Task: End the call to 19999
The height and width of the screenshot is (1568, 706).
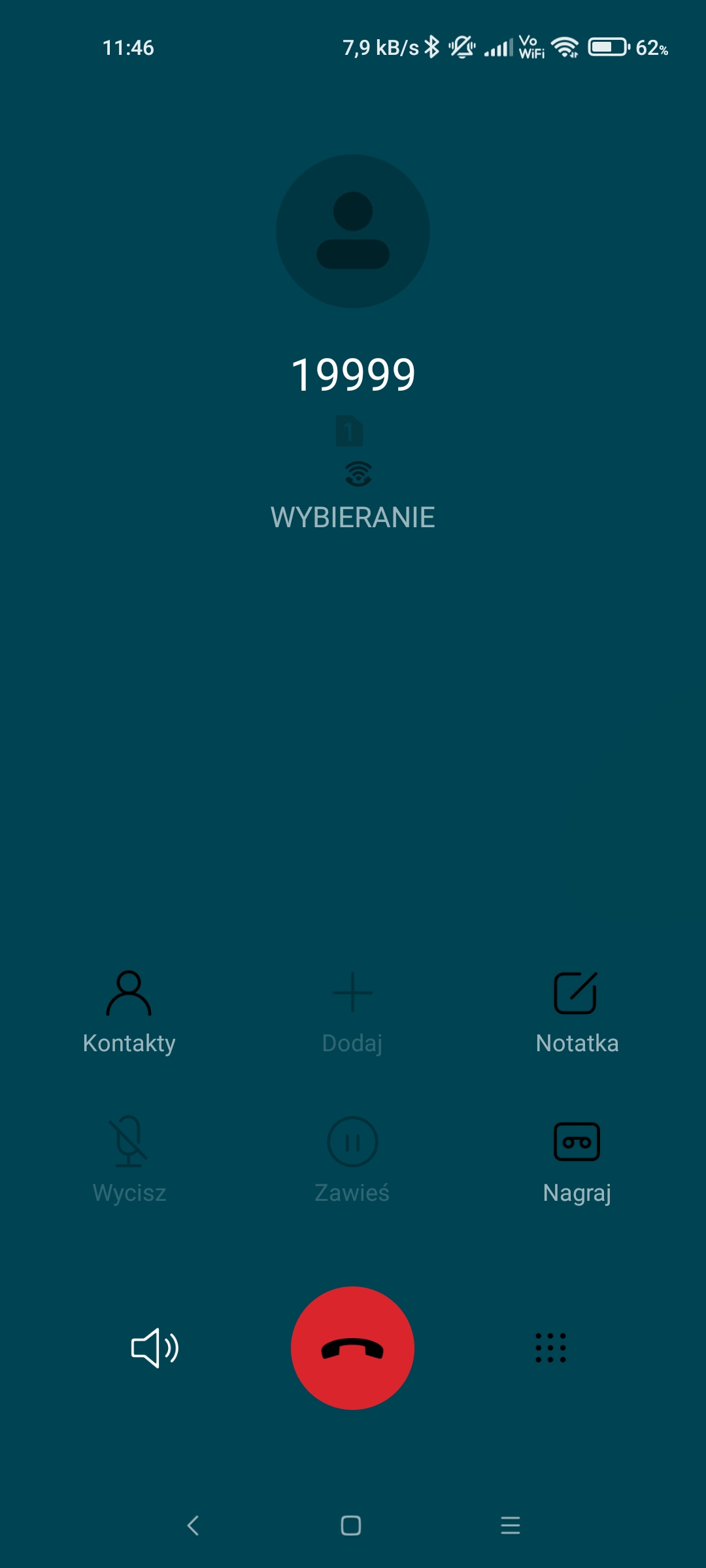Action: (352, 1348)
